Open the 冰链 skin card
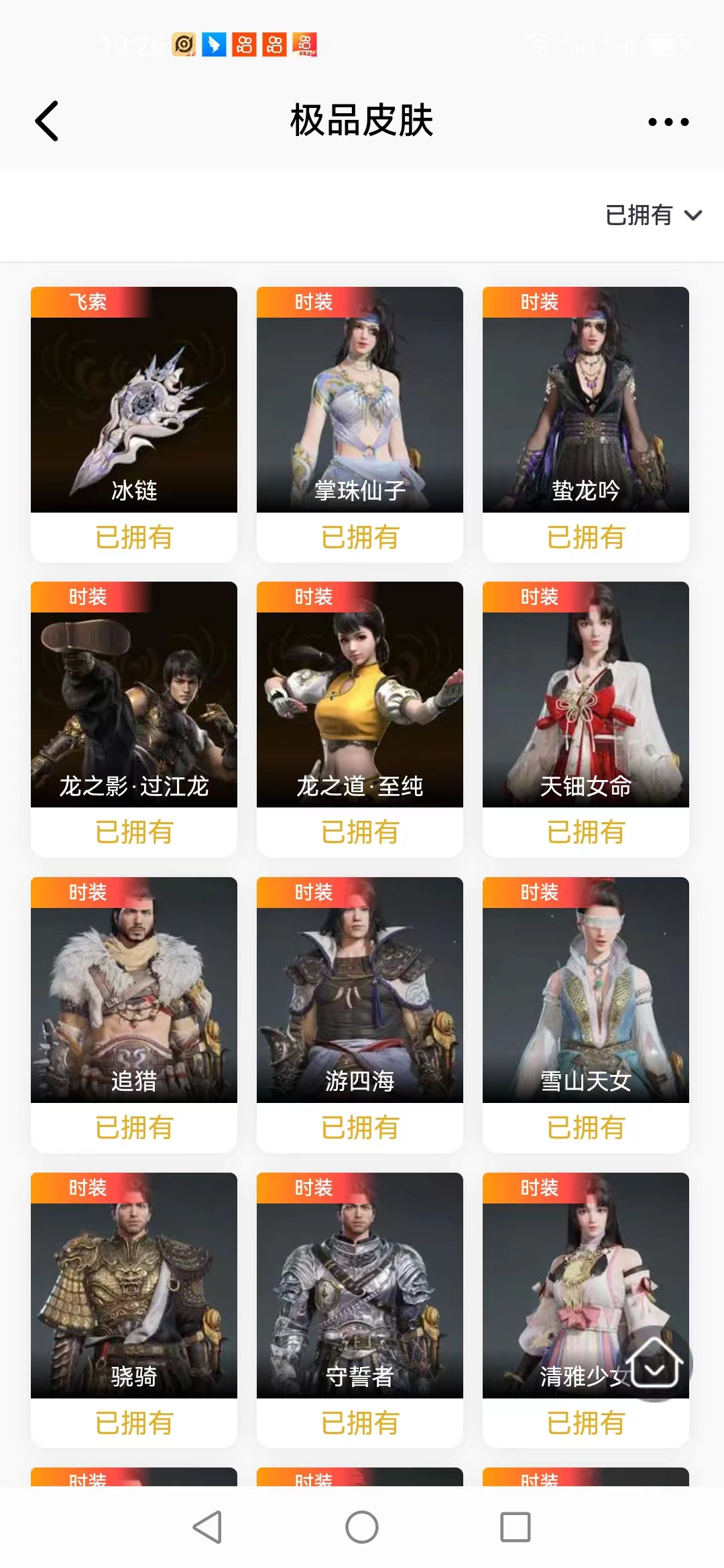Viewport: 724px width, 1568px height. 134,425
